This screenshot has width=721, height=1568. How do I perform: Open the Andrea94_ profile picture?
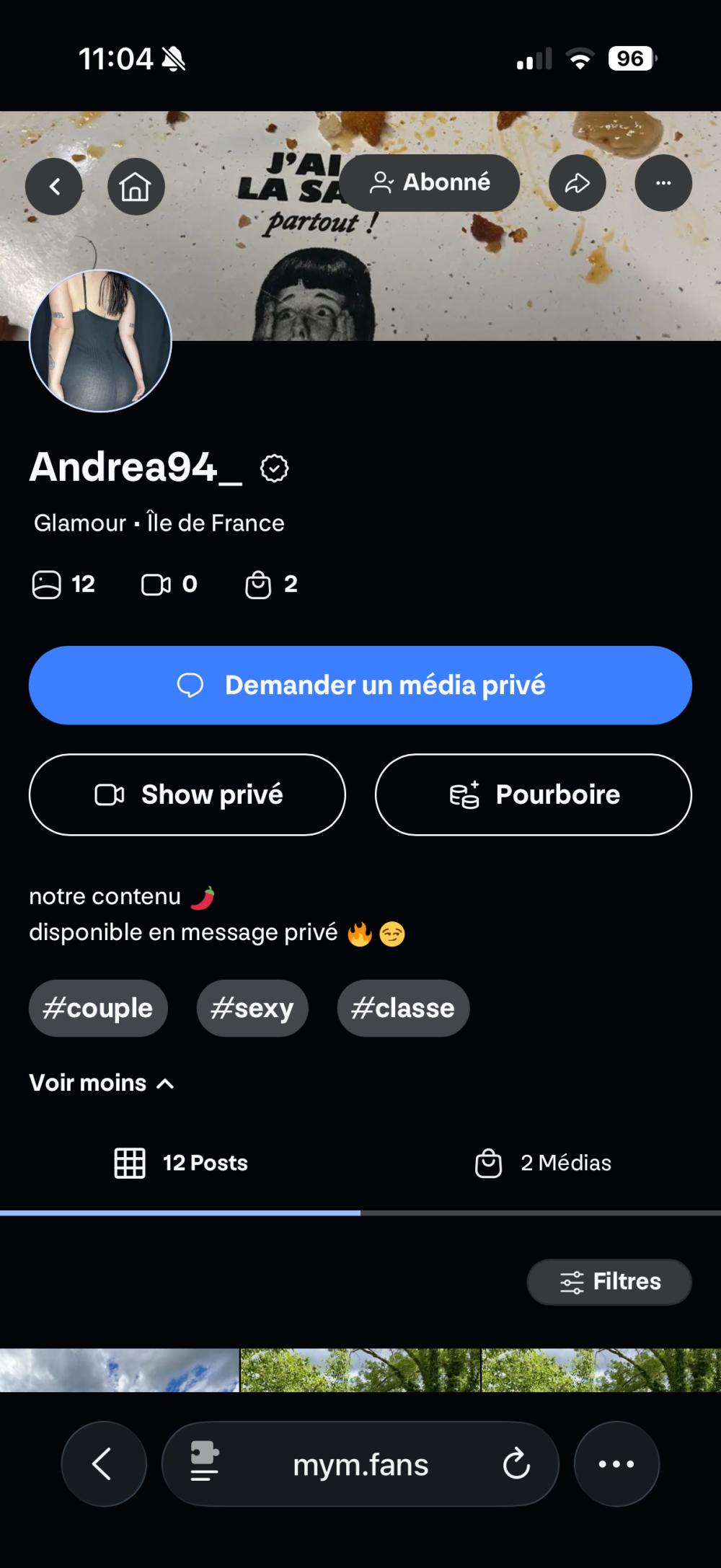(x=100, y=341)
